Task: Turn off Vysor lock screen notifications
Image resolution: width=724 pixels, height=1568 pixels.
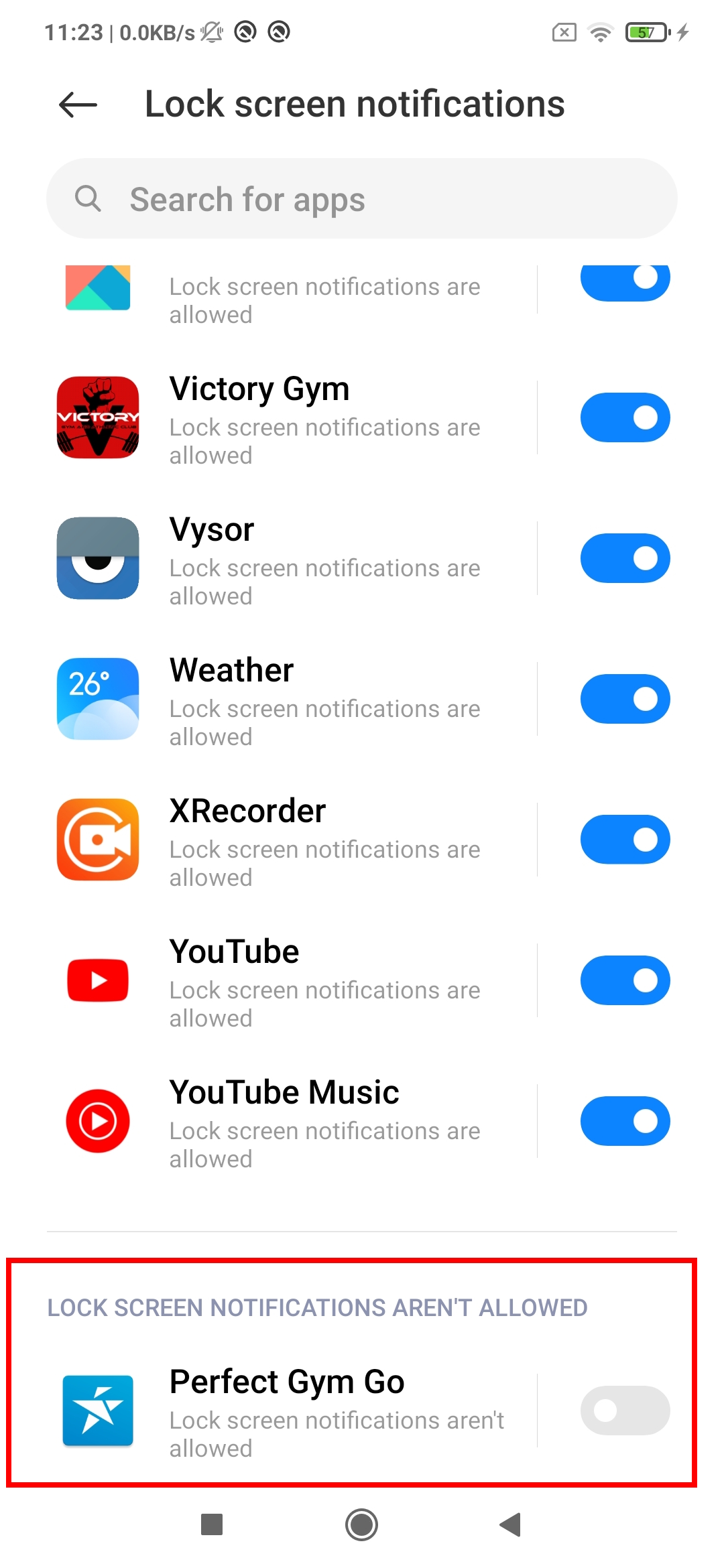Action: point(625,558)
